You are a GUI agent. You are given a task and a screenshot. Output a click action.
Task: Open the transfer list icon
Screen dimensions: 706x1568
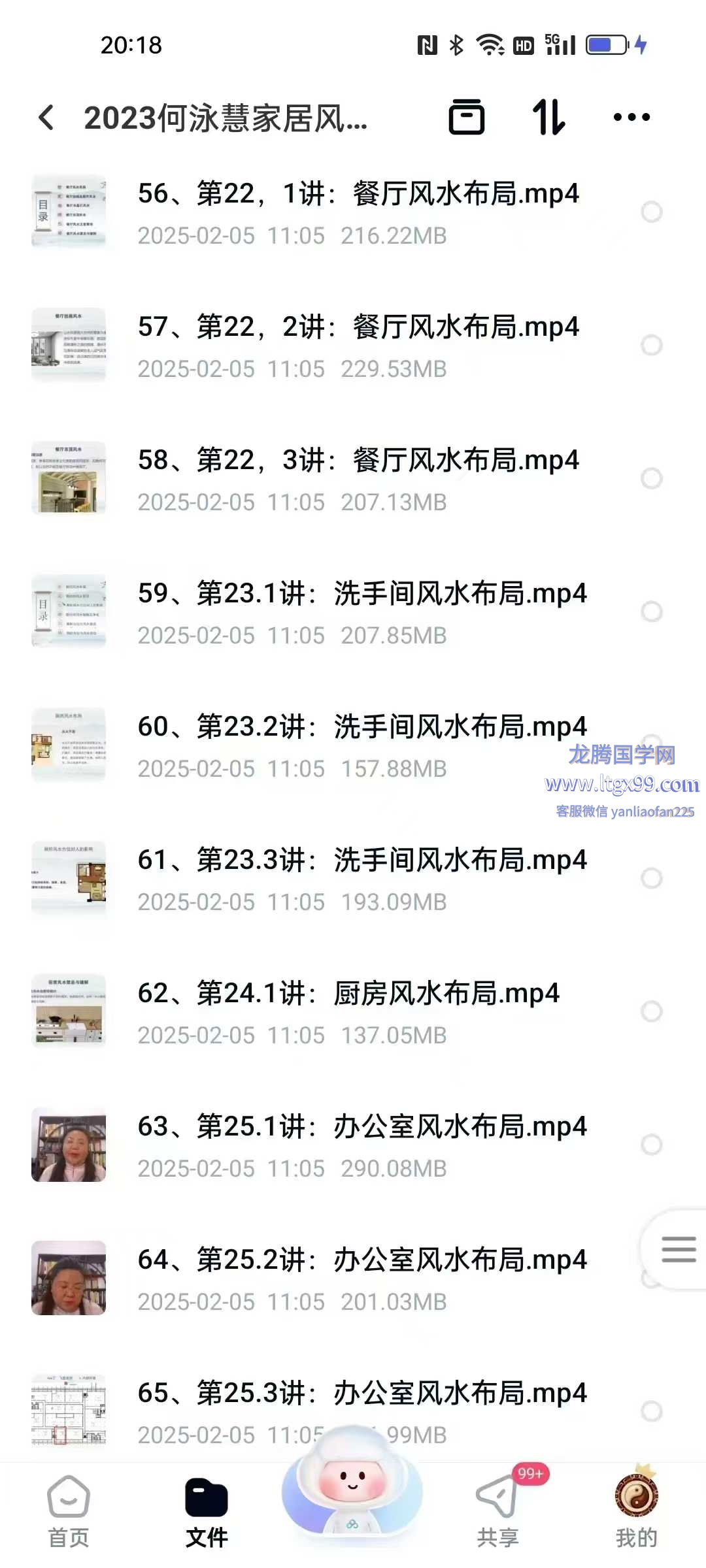(466, 118)
